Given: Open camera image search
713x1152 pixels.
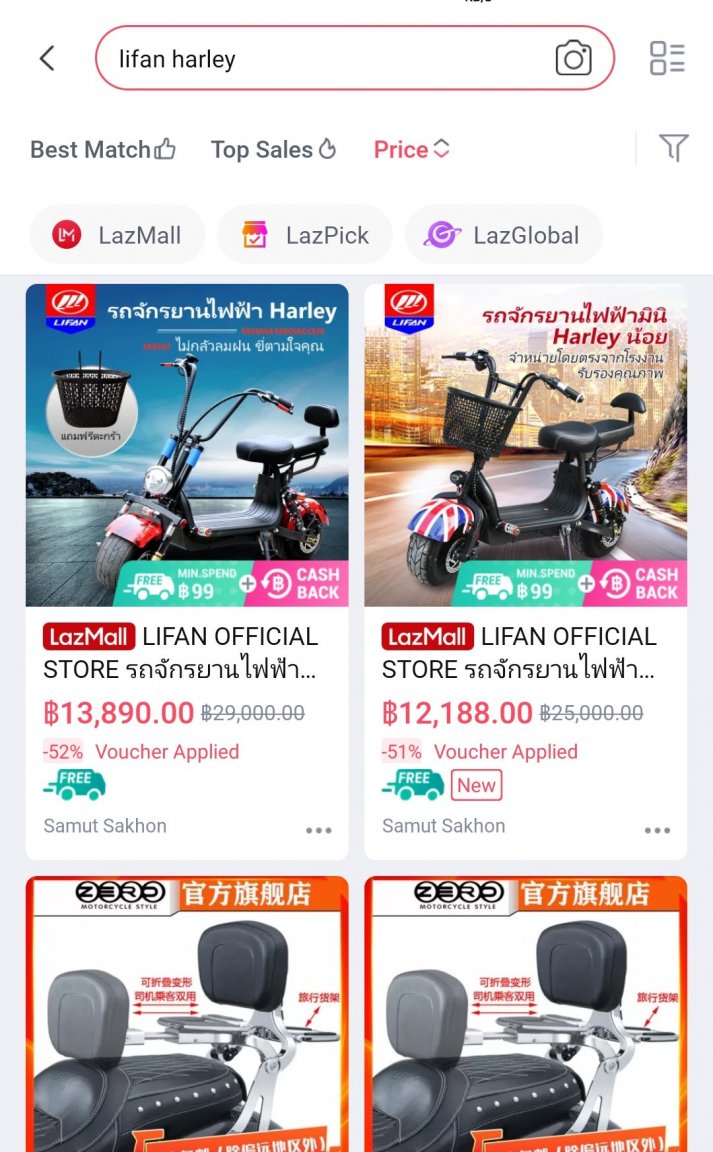Looking at the screenshot, I should 573,59.
